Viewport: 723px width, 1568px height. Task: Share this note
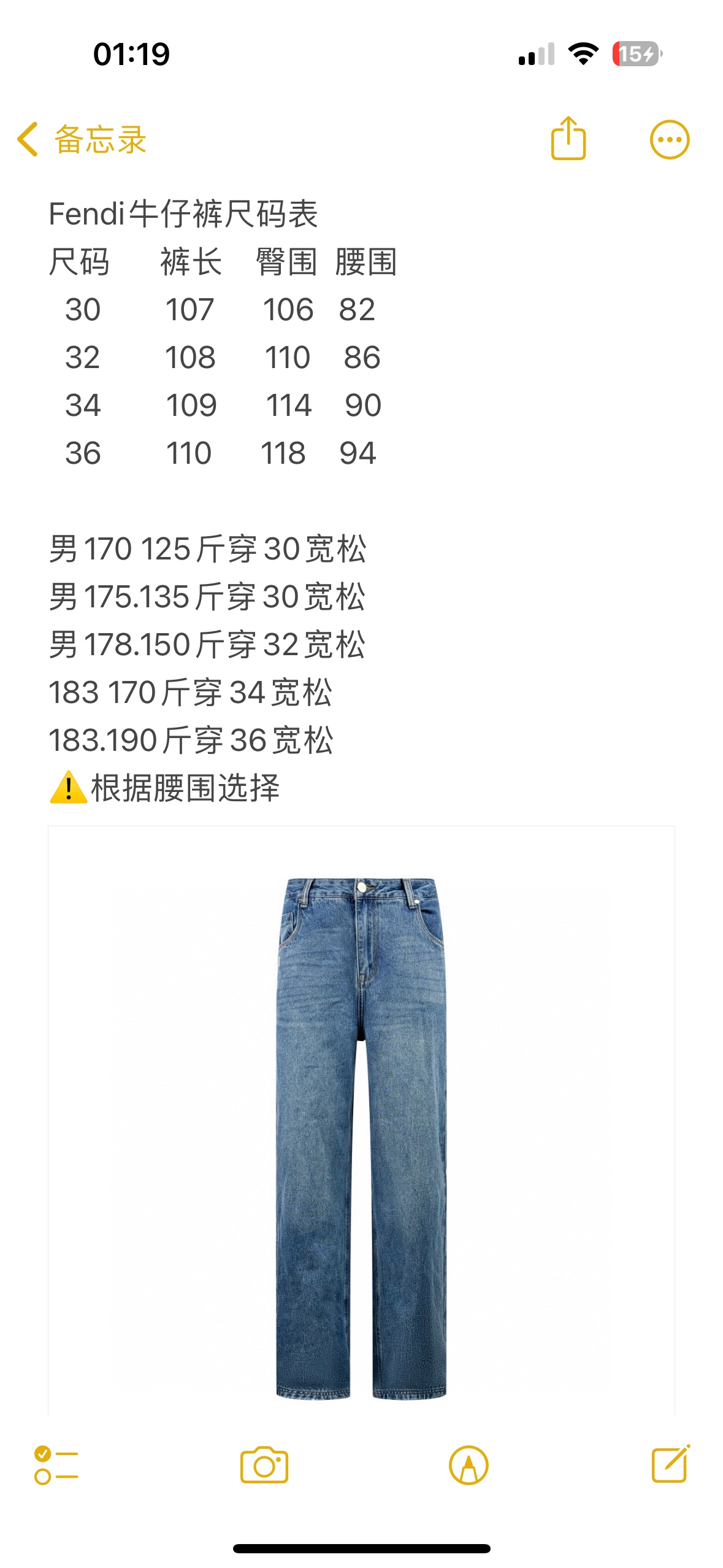[x=568, y=139]
